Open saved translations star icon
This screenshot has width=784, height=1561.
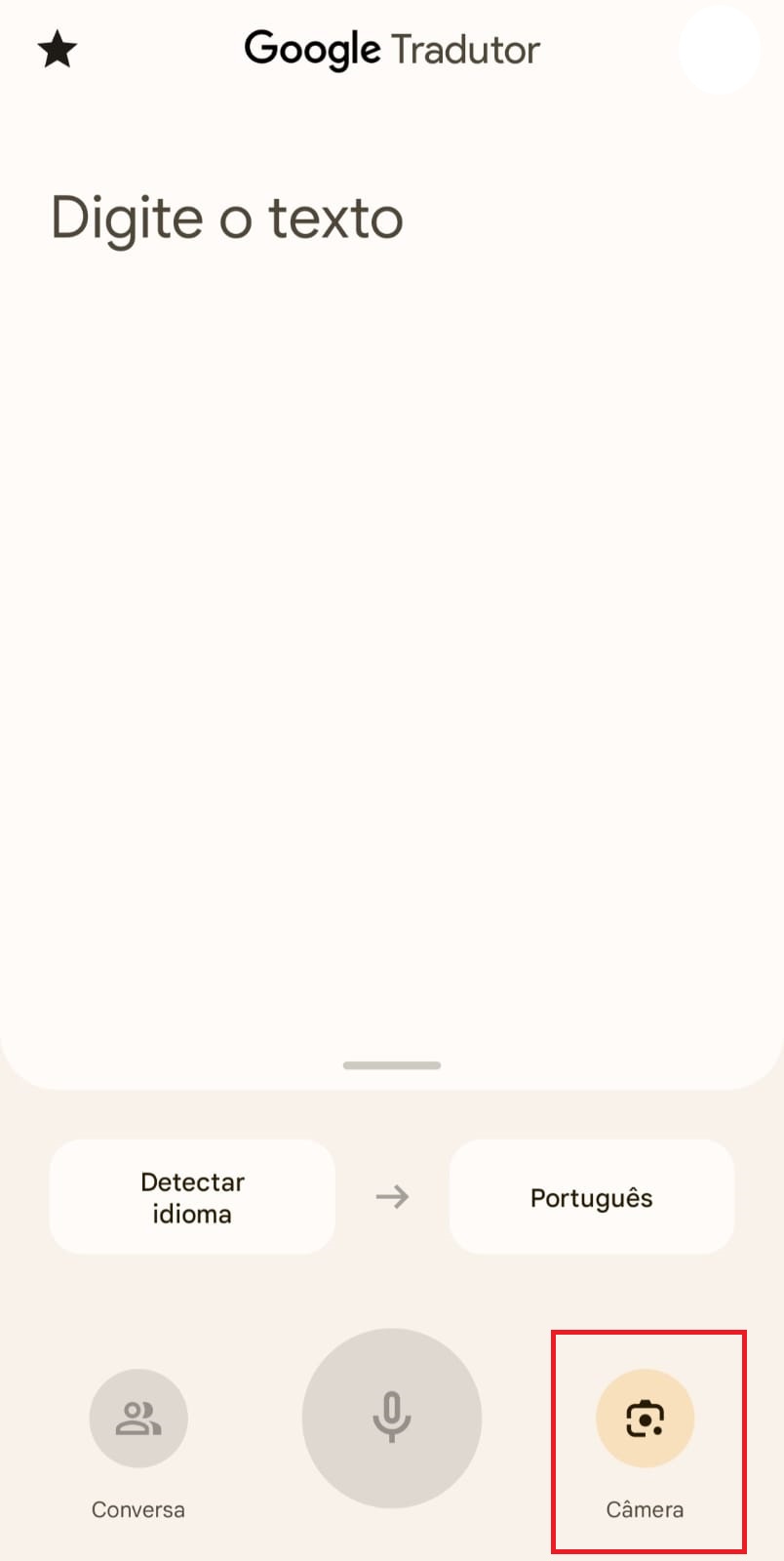tap(58, 50)
